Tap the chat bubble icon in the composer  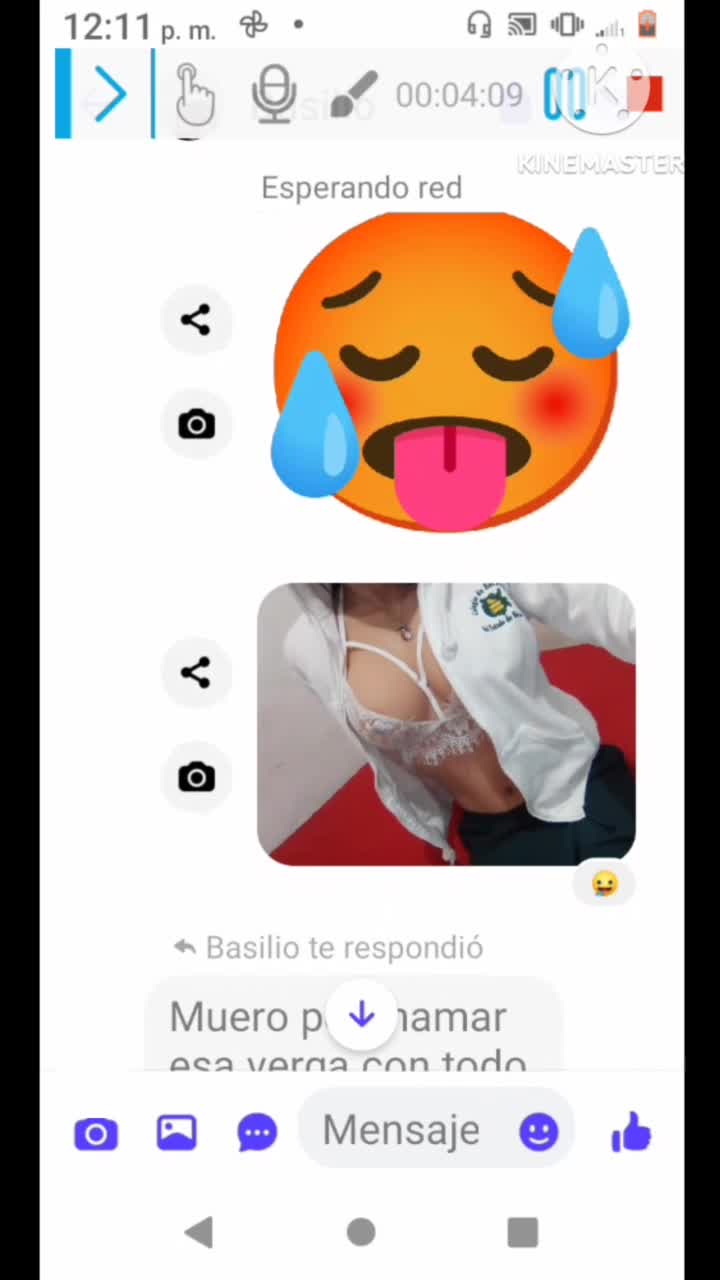257,1133
